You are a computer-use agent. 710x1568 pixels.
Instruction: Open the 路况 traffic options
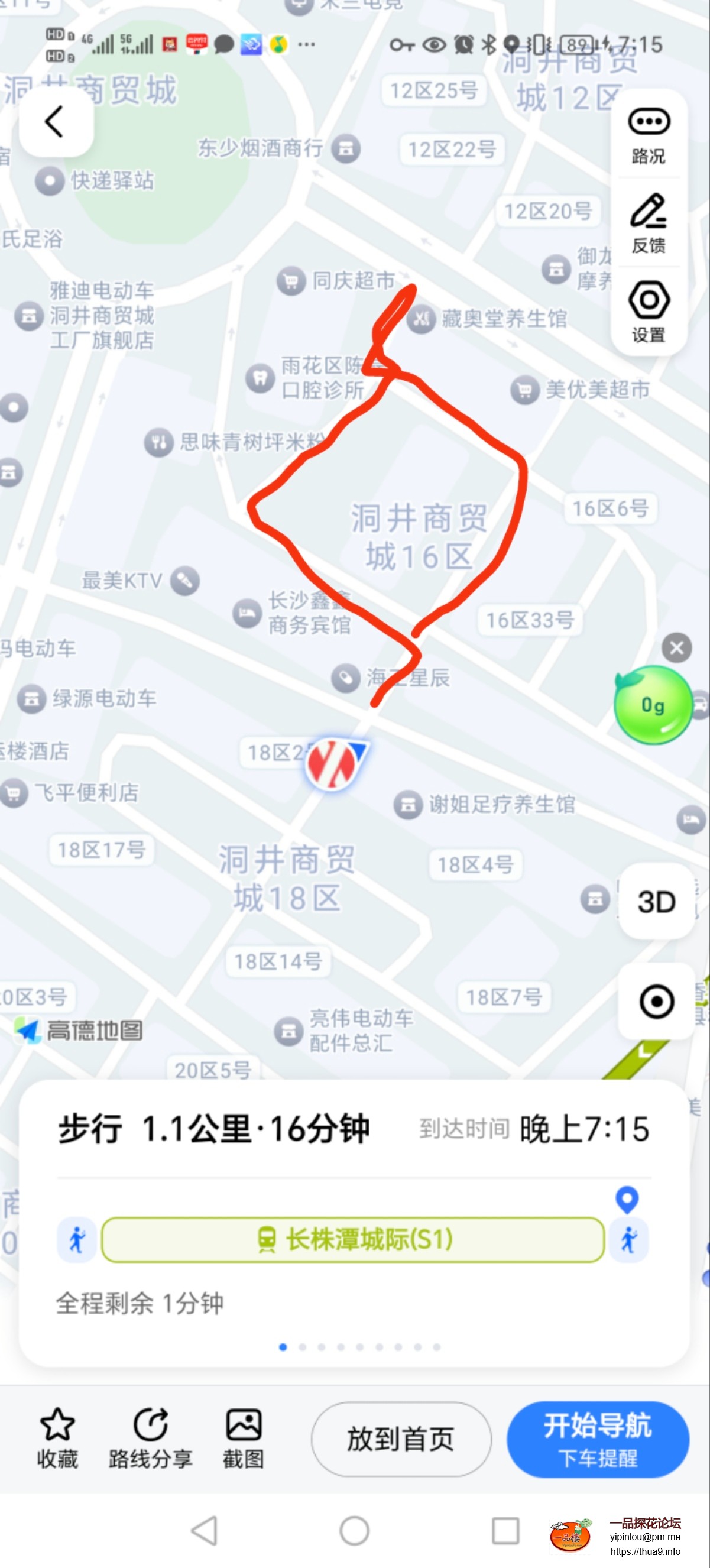click(x=649, y=136)
